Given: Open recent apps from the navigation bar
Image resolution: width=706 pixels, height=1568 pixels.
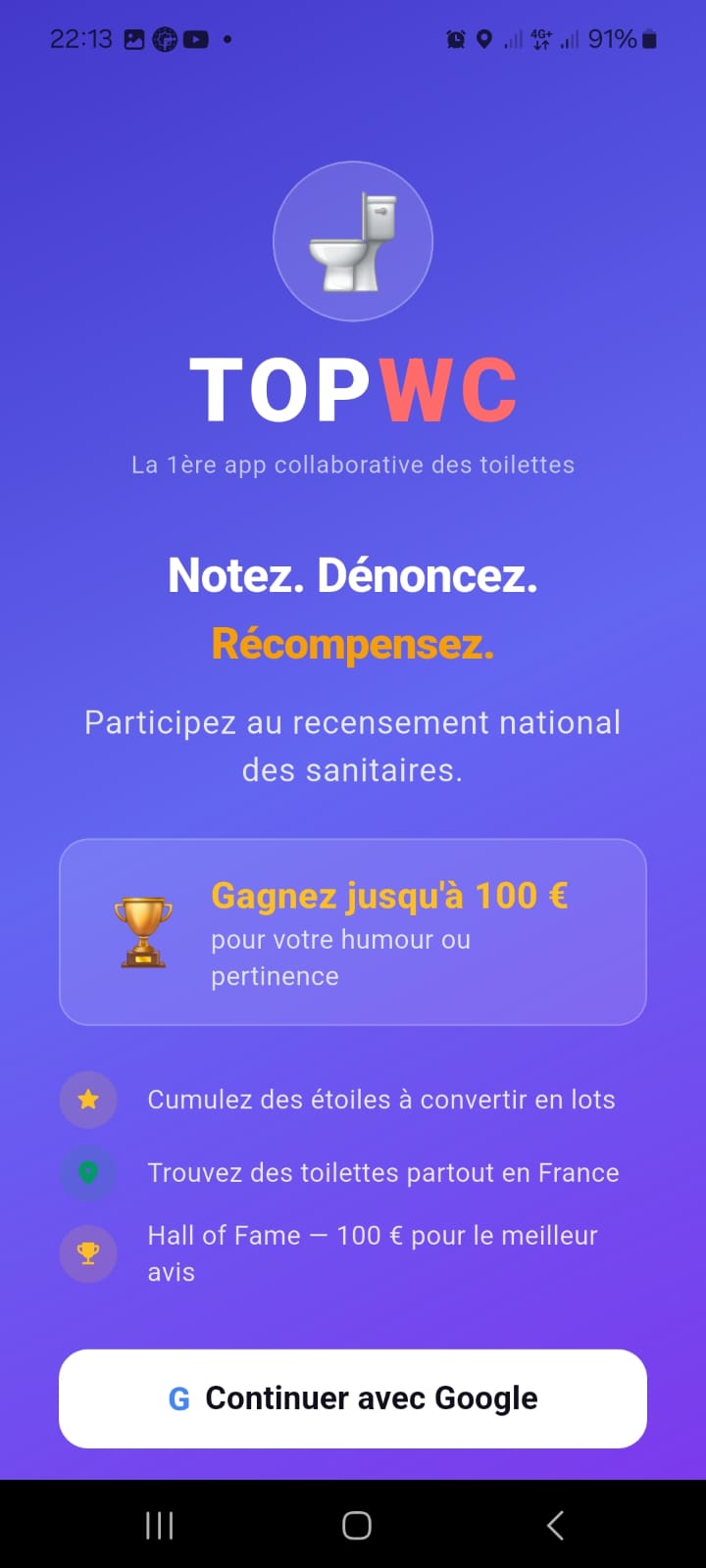Looking at the screenshot, I should pyautogui.click(x=159, y=1525).
